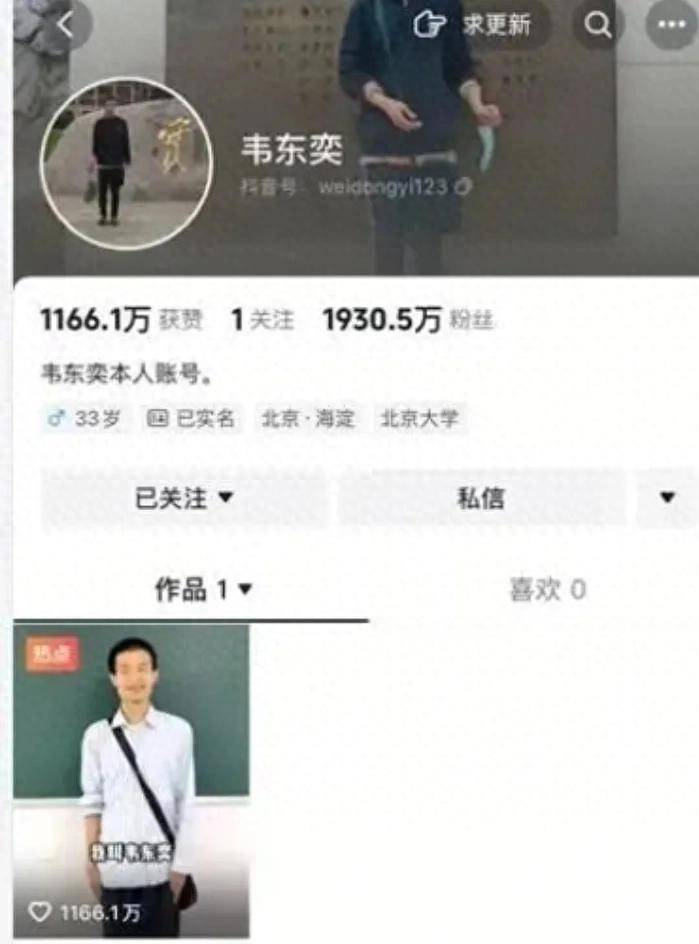Image resolution: width=699 pixels, height=944 pixels.
Task: Open the three-dot overflow menu
Action: (x=671, y=26)
